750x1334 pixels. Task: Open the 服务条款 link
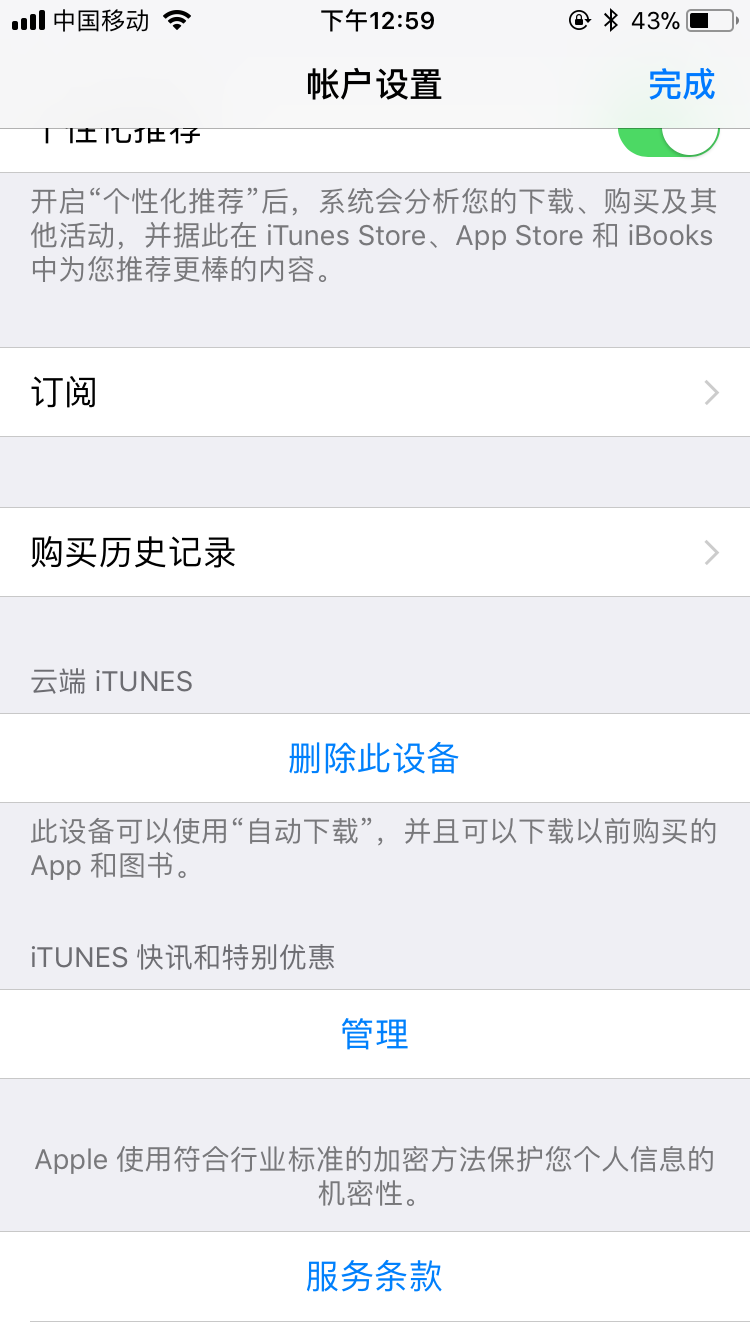pos(374,1277)
